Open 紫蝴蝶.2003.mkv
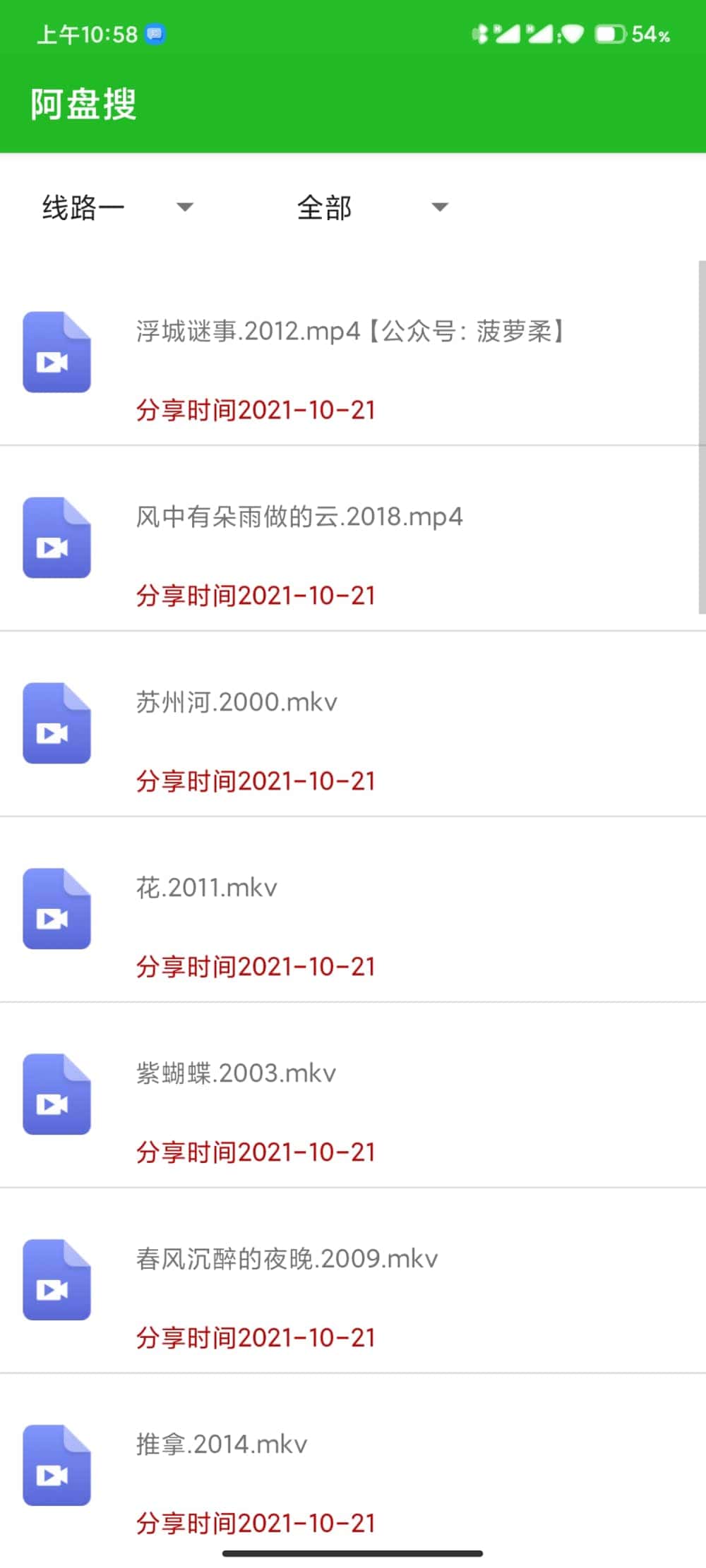706x1568 pixels. point(236,1074)
